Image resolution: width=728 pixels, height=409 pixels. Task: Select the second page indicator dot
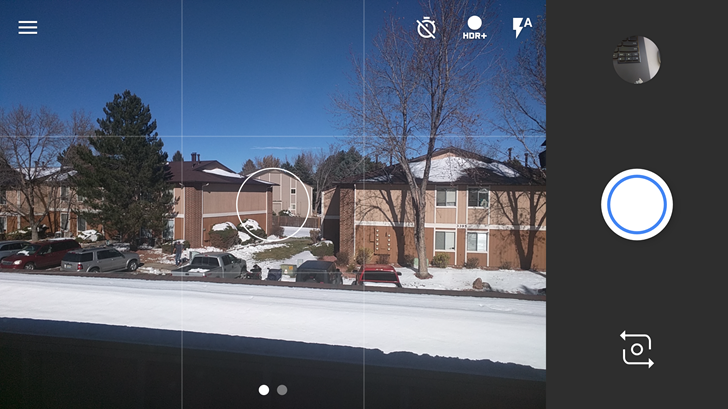pyautogui.click(x=282, y=390)
